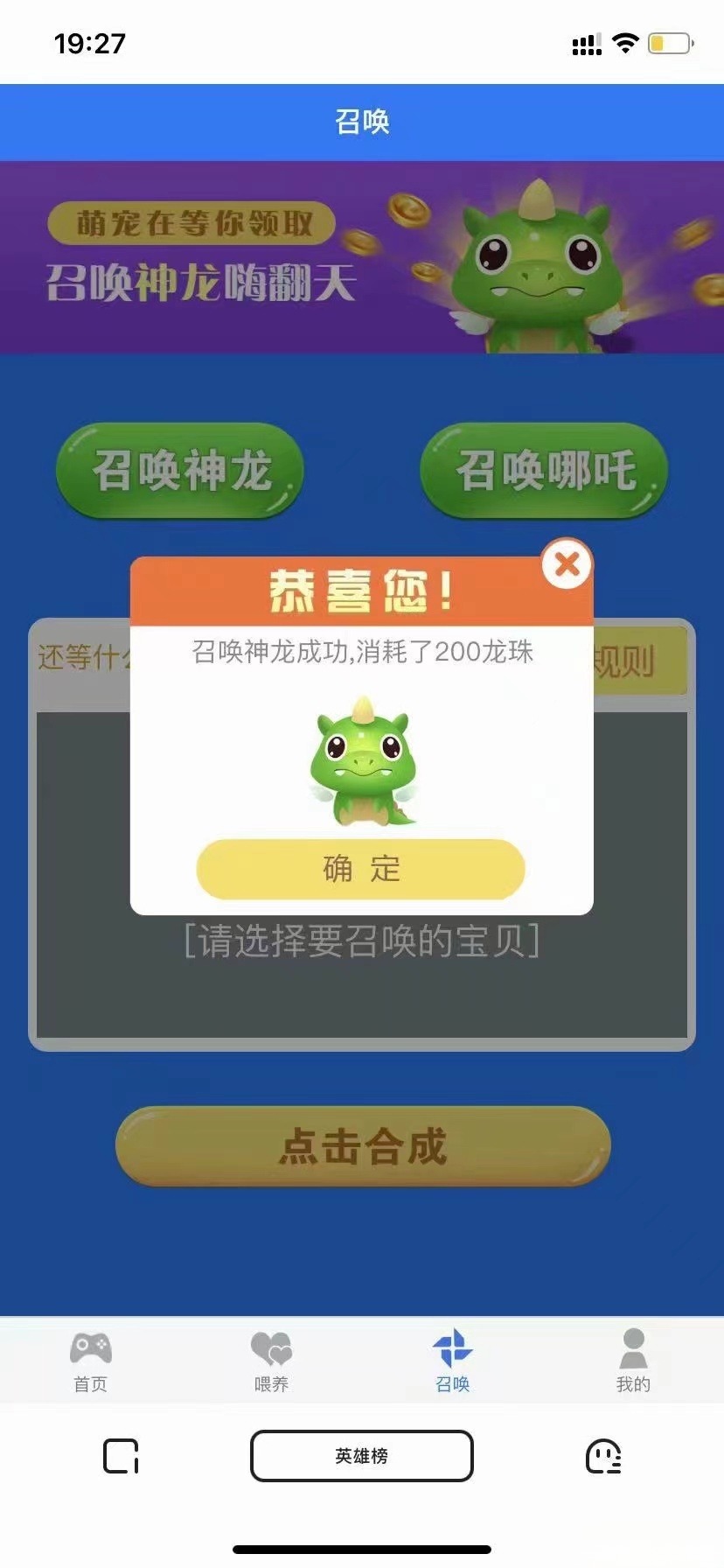Close the congratulations popup via the X icon

pyautogui.click(x=567, y=564)
